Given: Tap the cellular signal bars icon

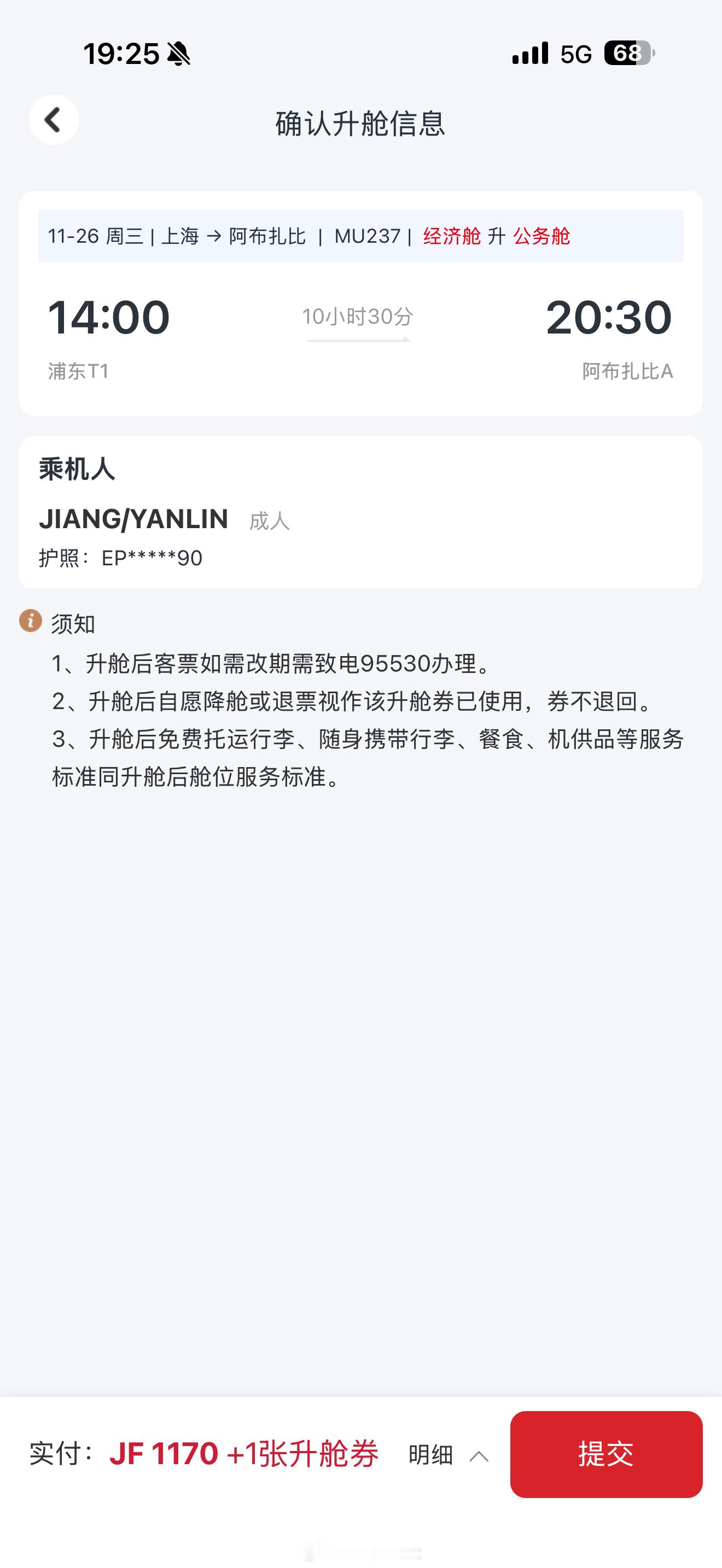Looking at the screenshot, I should [528, 54].
